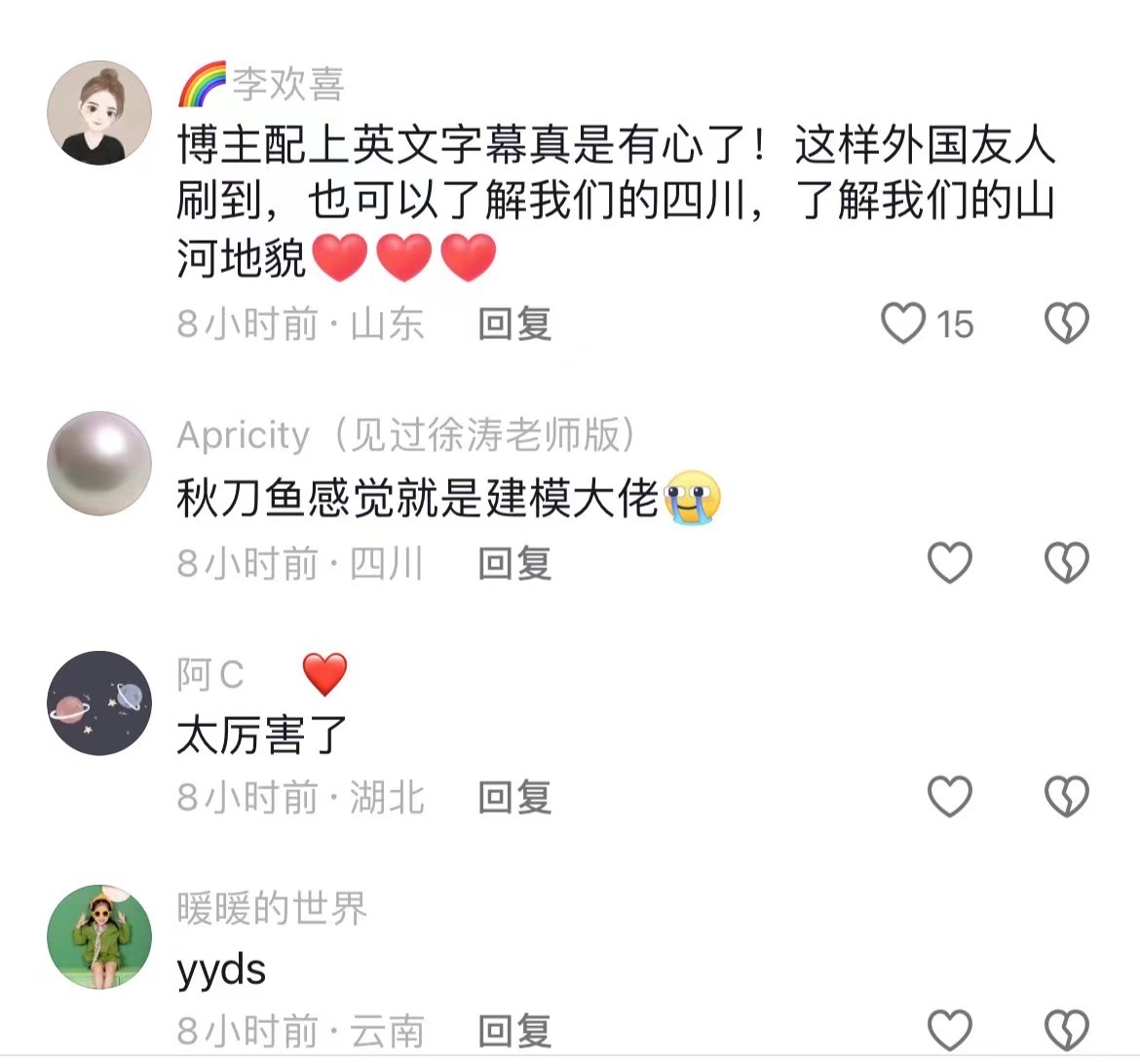Like 暖暖的世界's yyds comment
Viewport: 1140px width, 1064px height.
pyautogui.click(x=949, y=1031)
